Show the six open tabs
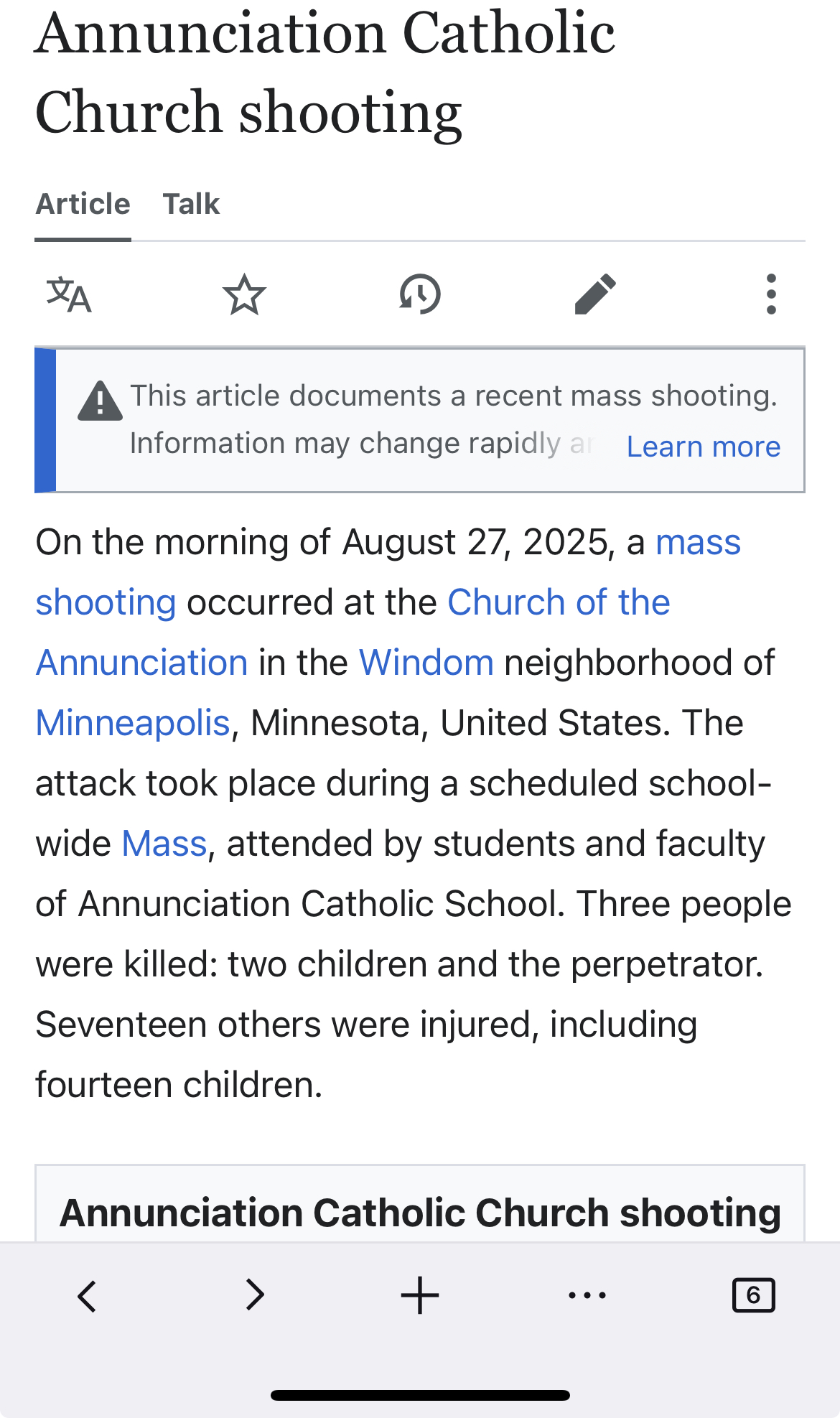The height and width of the screenshot is (1418, 840). click(753, 1296)
